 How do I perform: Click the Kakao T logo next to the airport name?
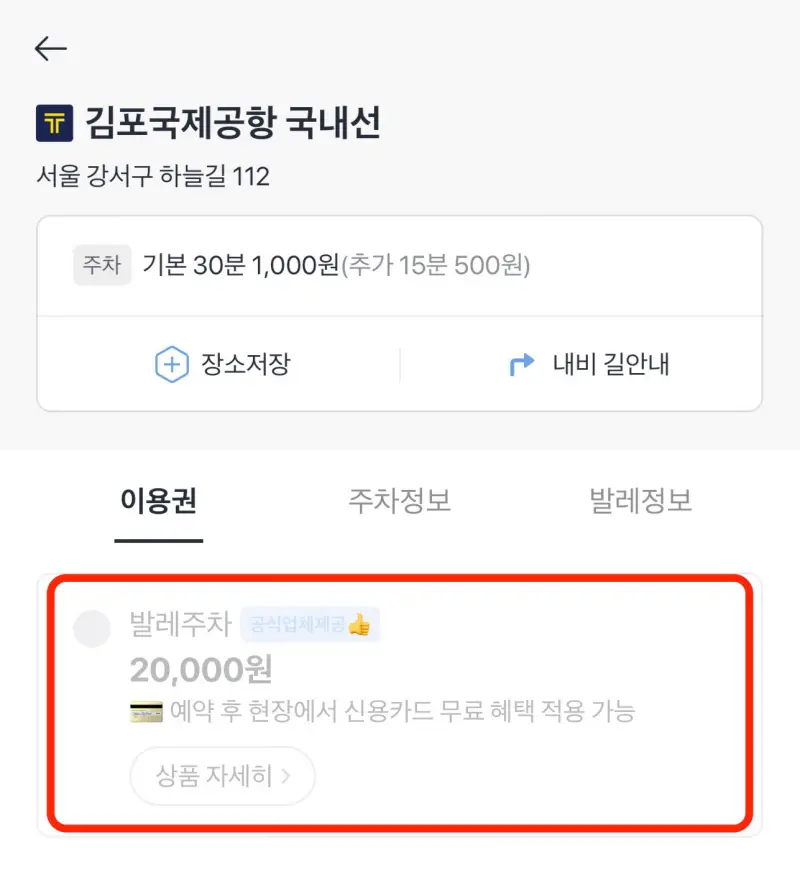click(x=51, y=124)
